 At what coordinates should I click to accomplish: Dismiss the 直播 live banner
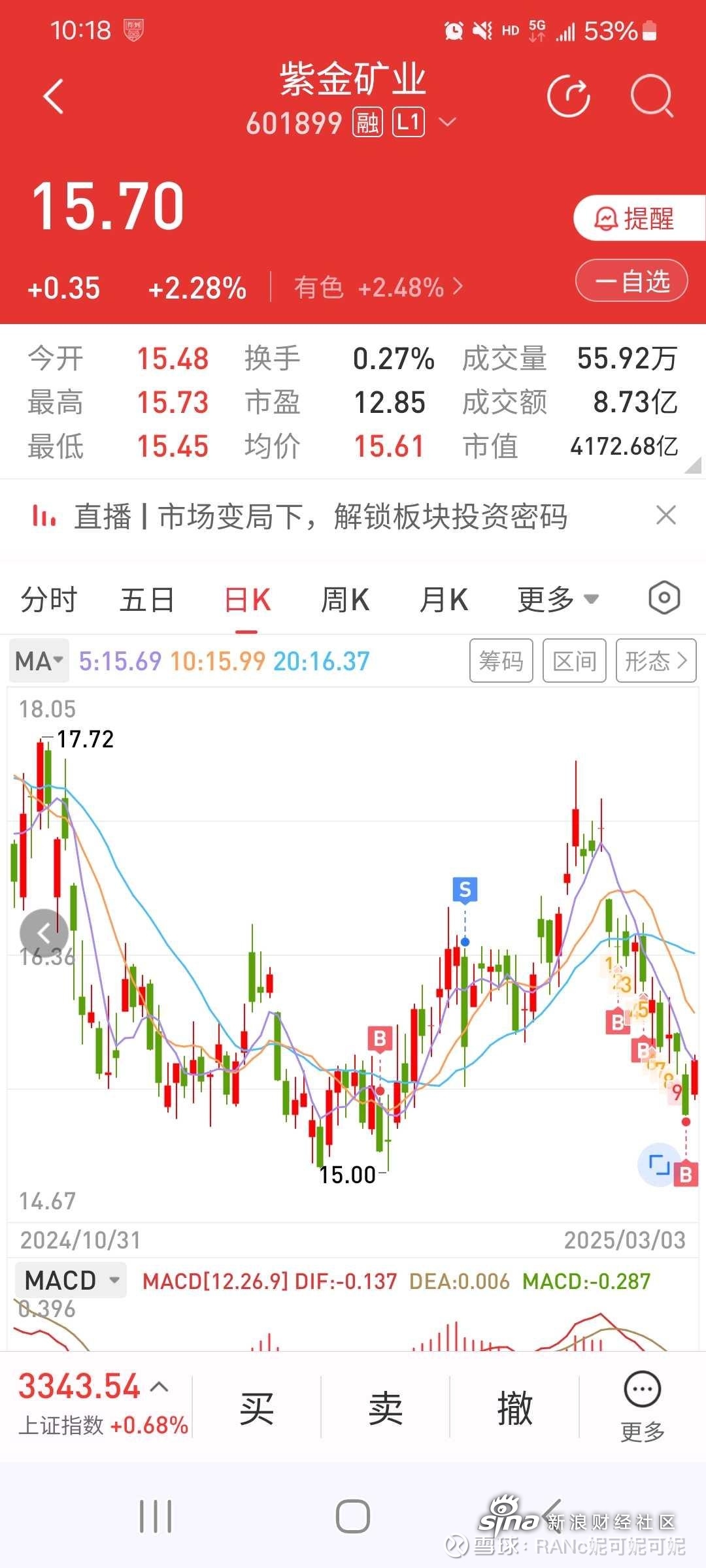pyautogui.click(x=665, y=515)
